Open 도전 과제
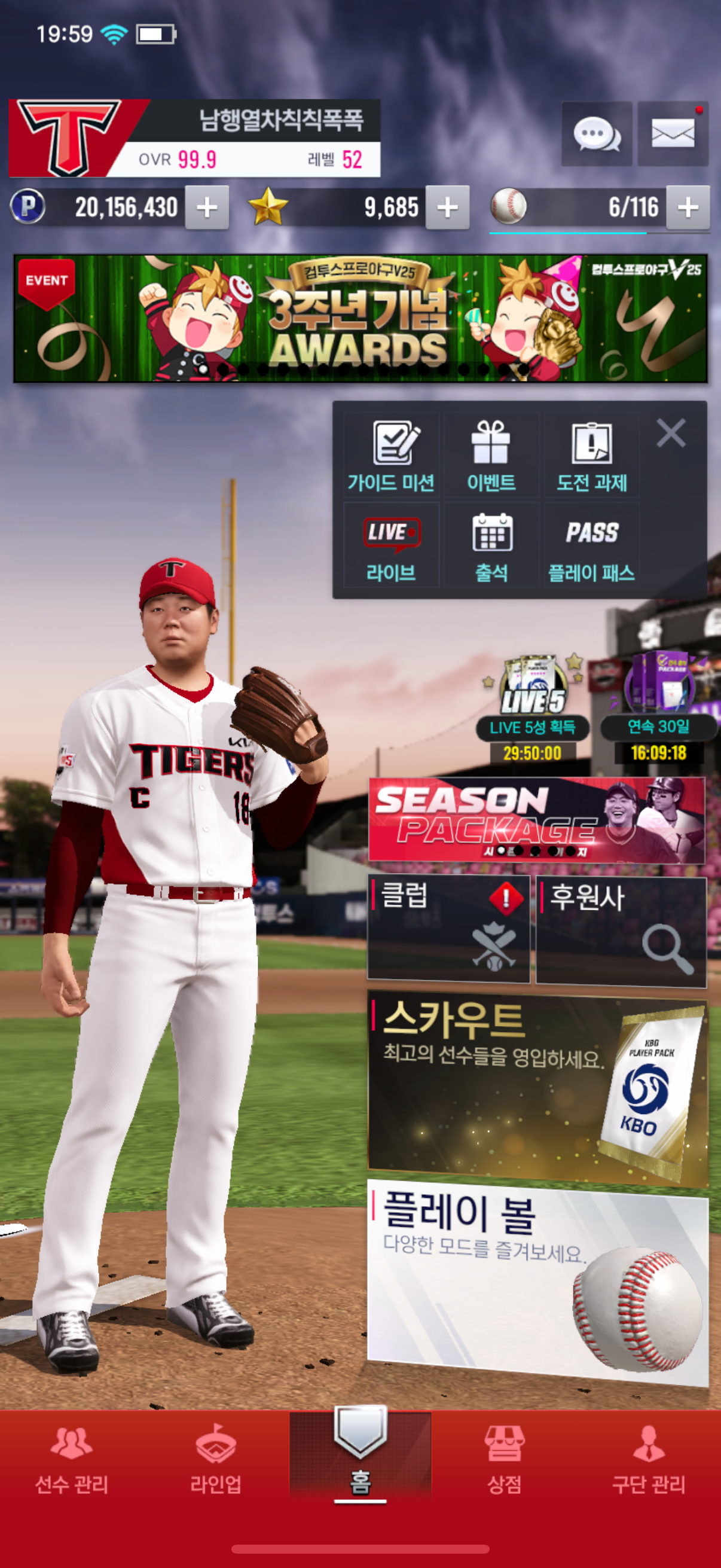 (591, 456)
